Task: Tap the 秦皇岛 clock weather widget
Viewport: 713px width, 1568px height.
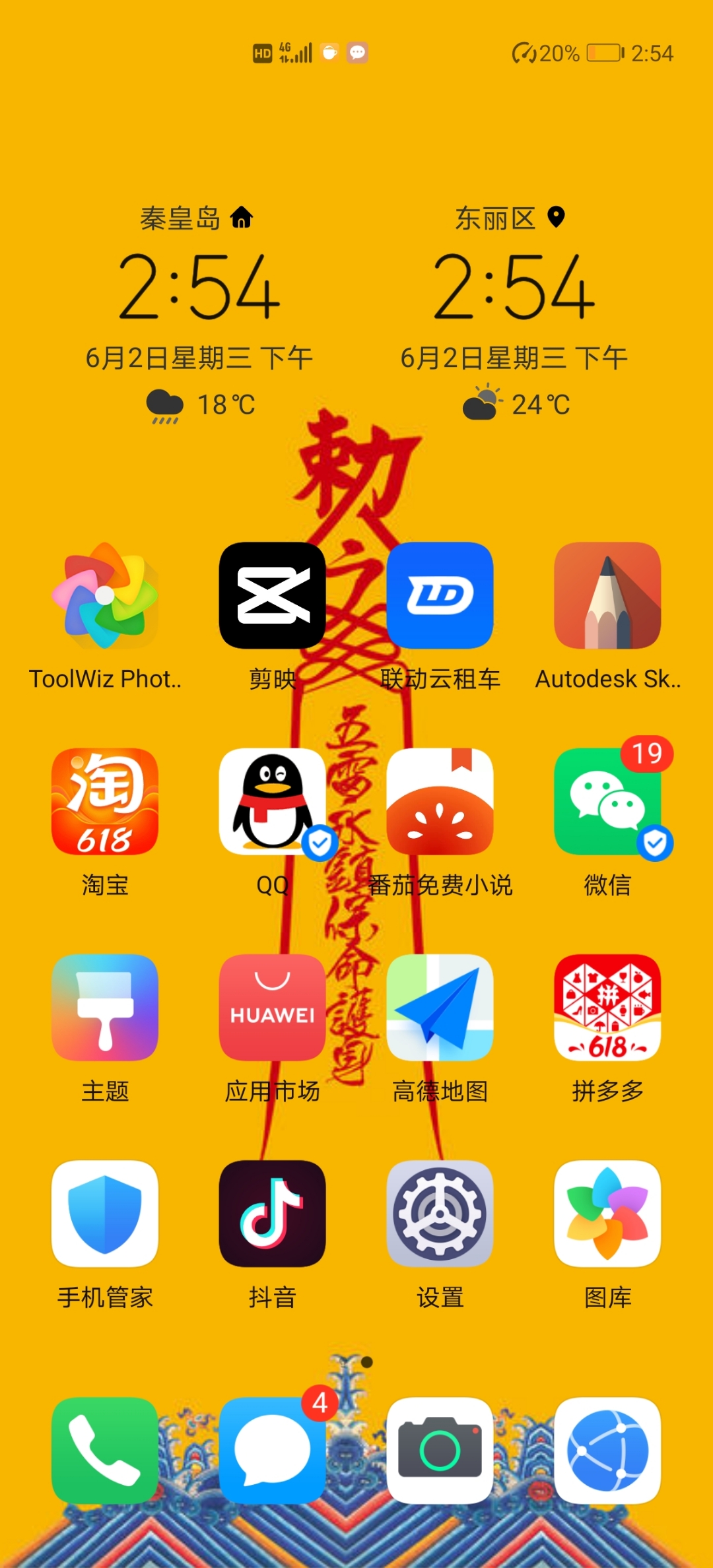Action: (x=199, y=310)
